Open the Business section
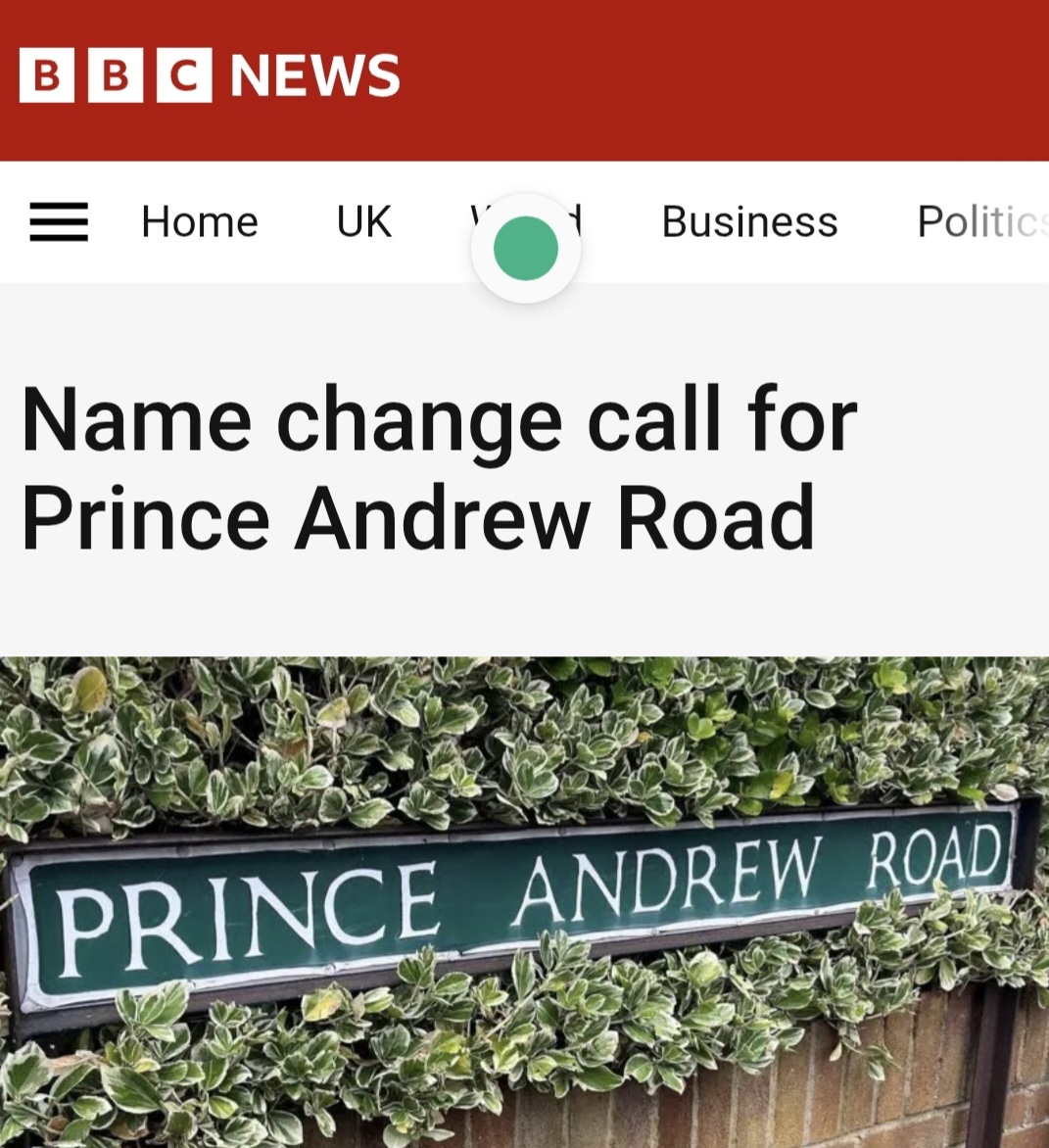This screenshot has height=1148, width=1049. [749, 221]
